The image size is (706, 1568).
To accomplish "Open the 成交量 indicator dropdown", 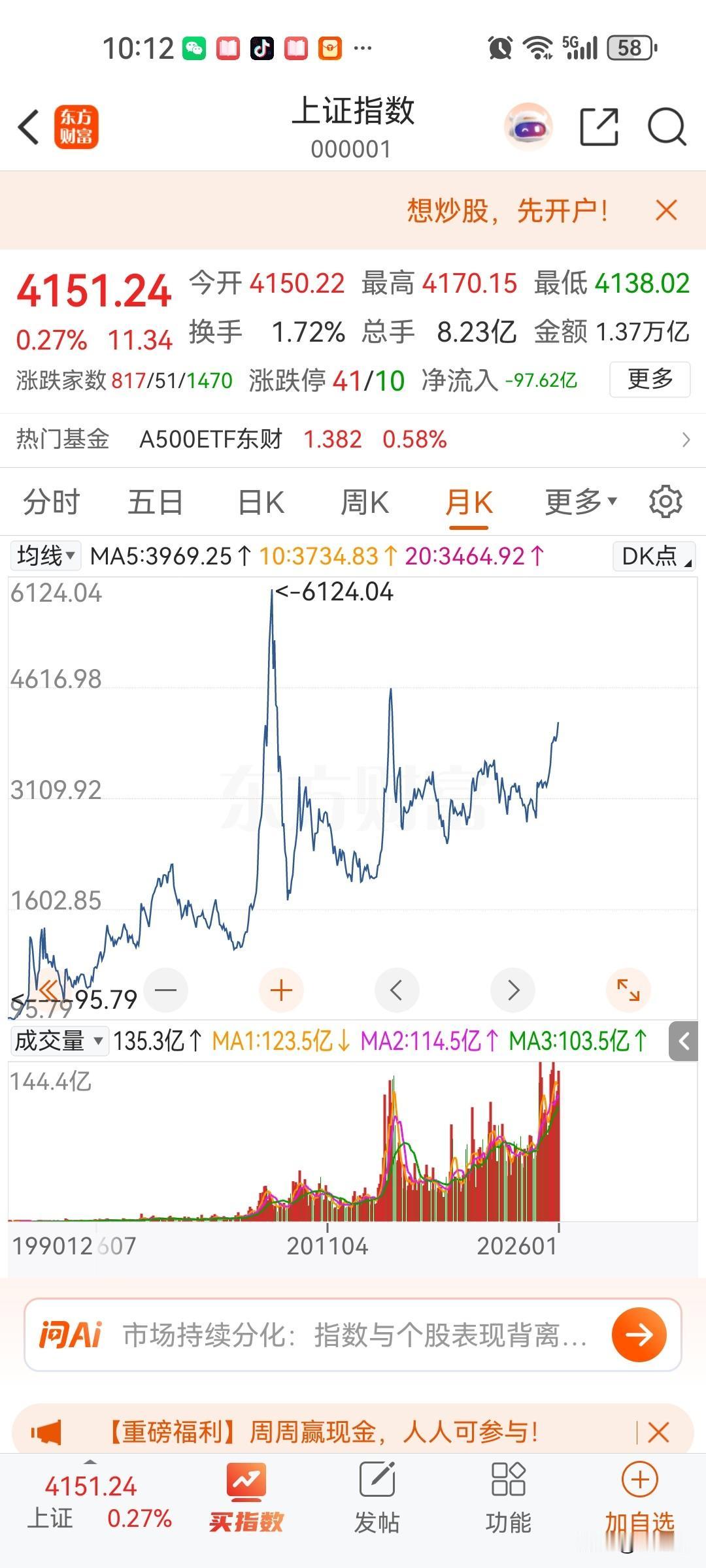I will (x=58, y=1041).
